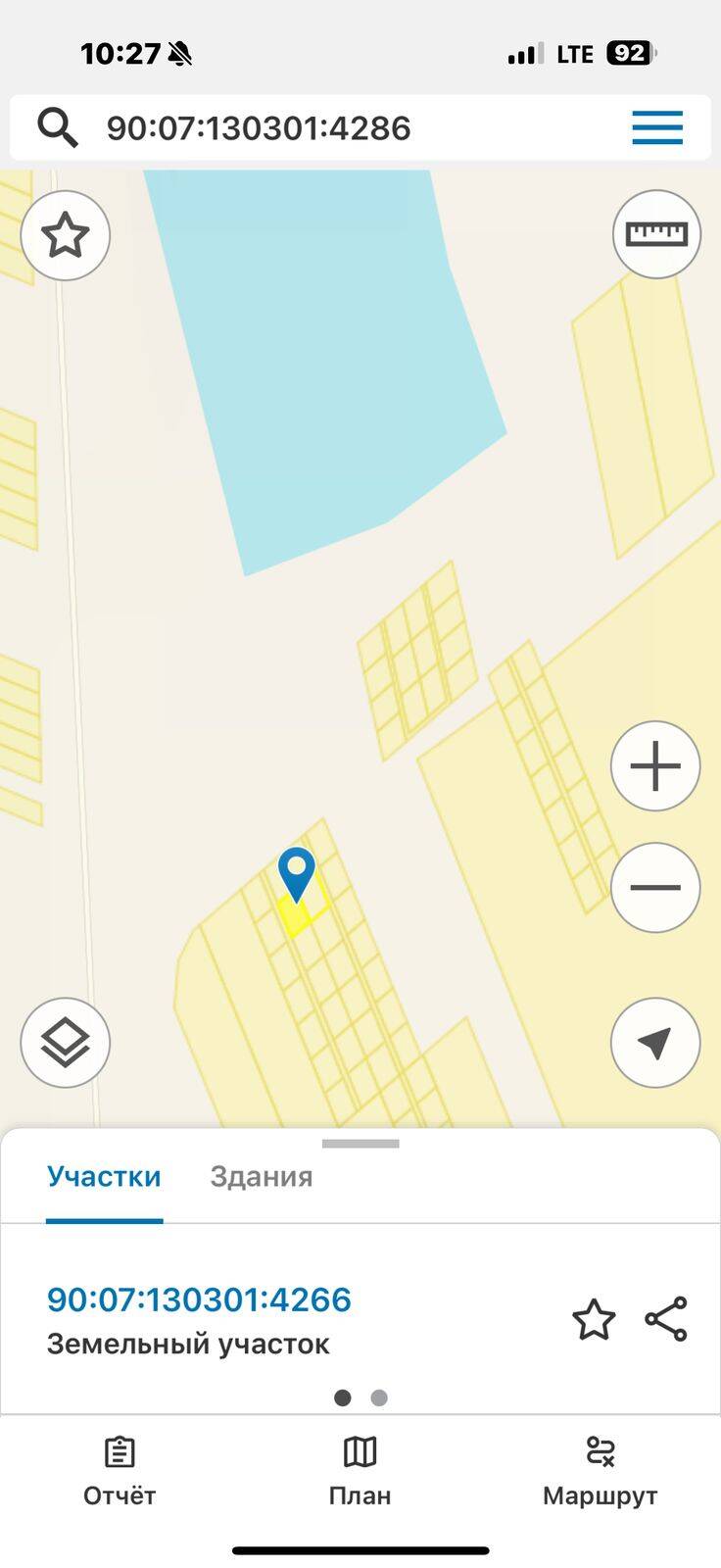The image size is (721, 1568).
Task: Tap the compass location arrow
Action: click(x=654, y=1042)
